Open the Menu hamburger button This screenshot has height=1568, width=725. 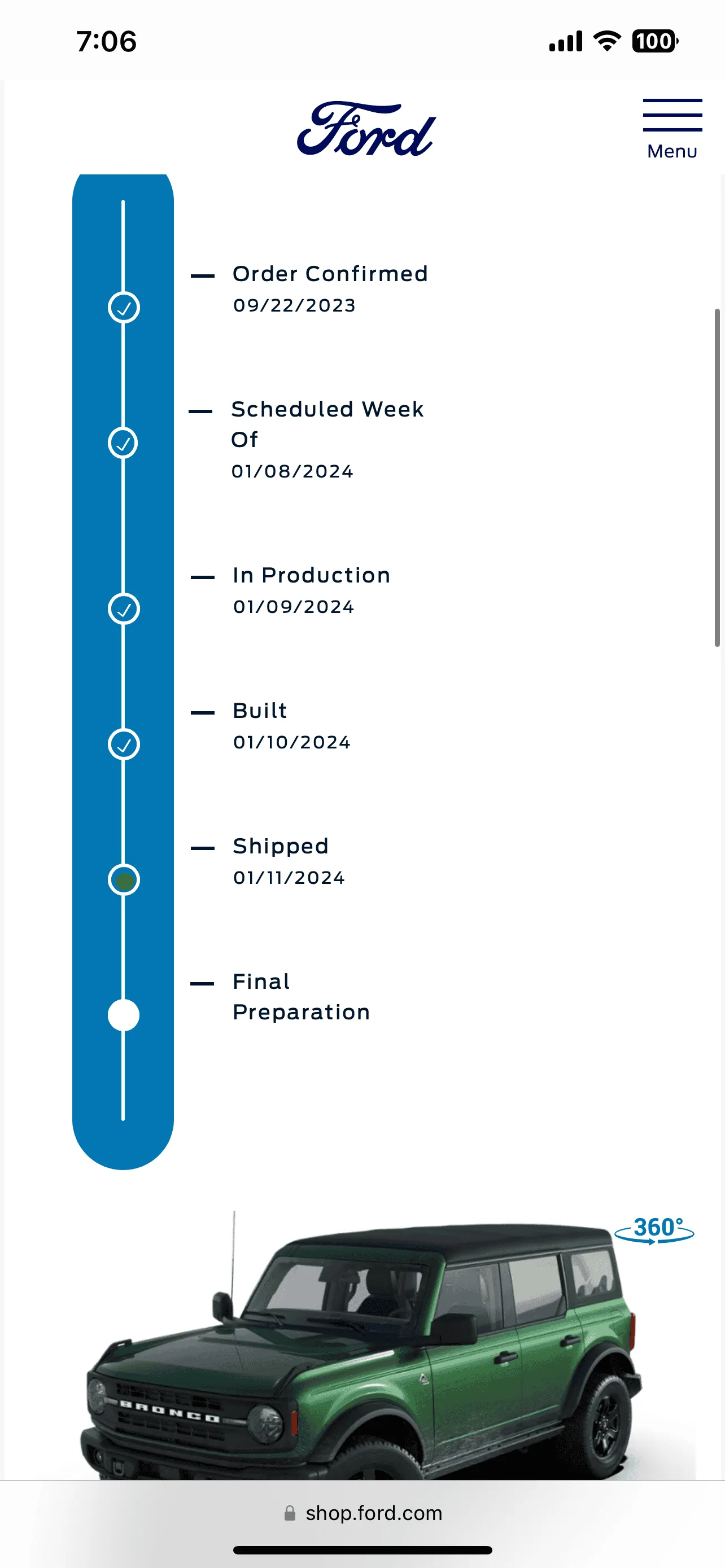pyautogui.click(x=672, y=129)
